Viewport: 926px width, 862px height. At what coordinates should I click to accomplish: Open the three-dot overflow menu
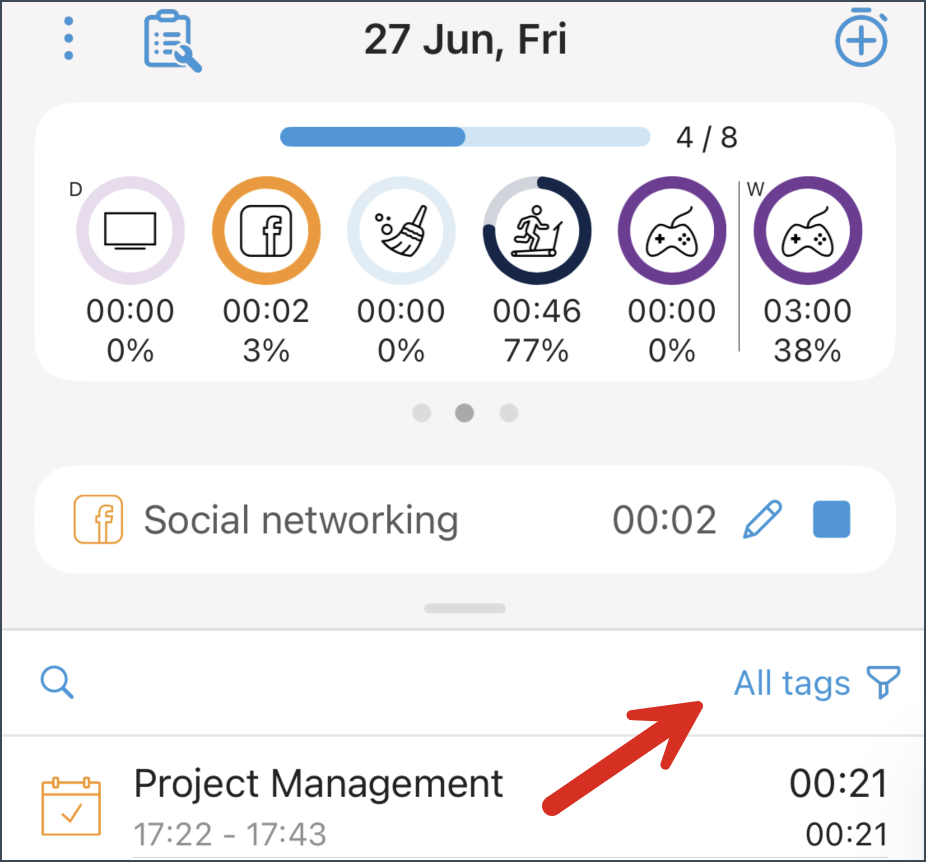(x=68, y=40)
